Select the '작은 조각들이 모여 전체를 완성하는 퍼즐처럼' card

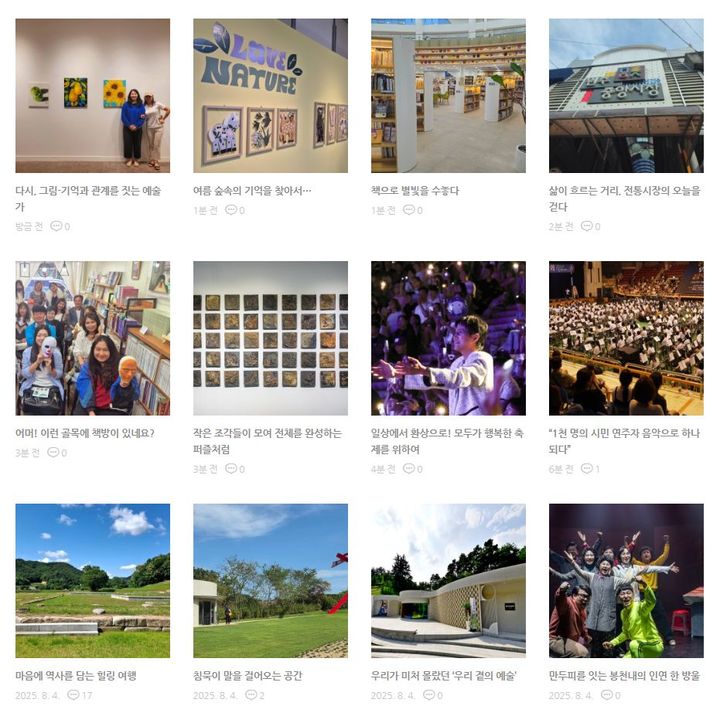coord(267,434)
